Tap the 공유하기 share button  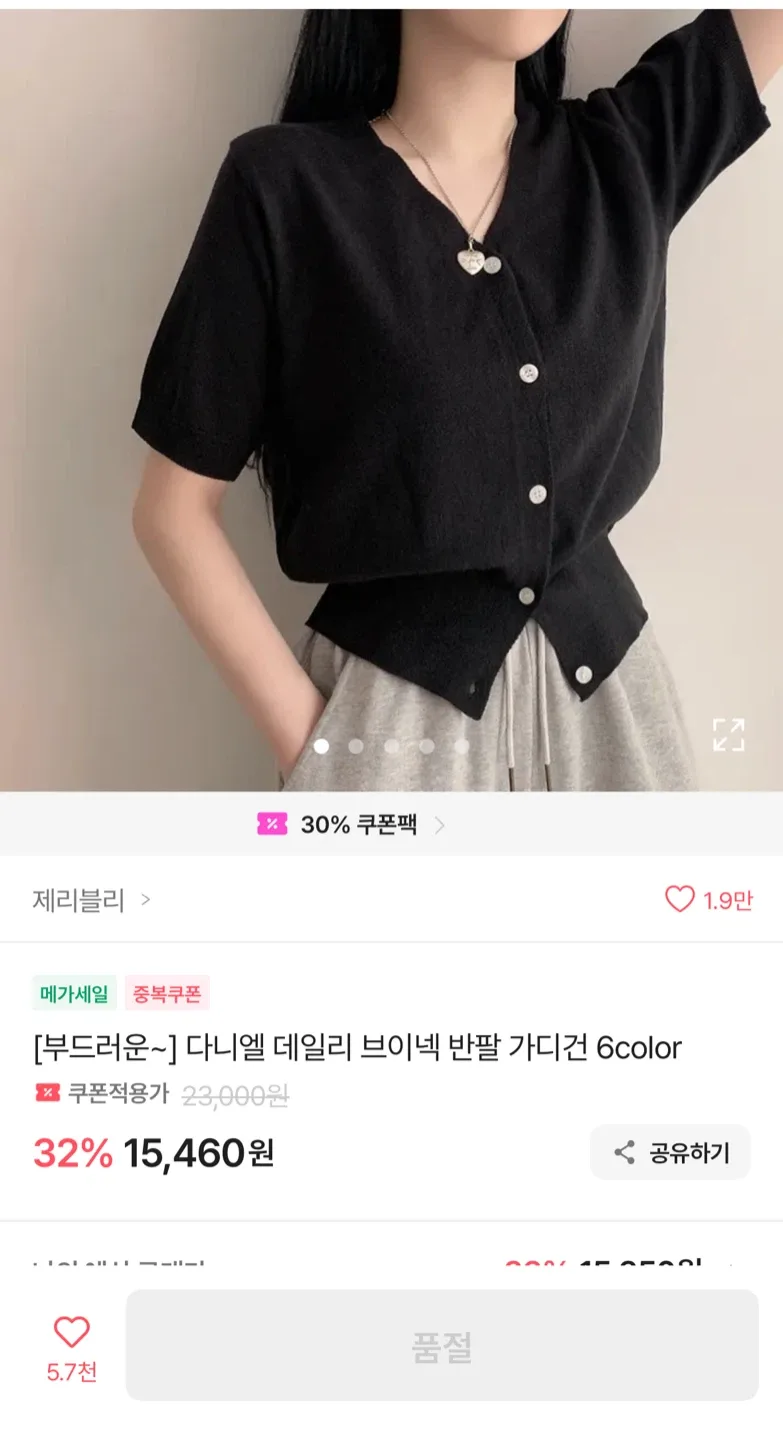pos(671,1153)
